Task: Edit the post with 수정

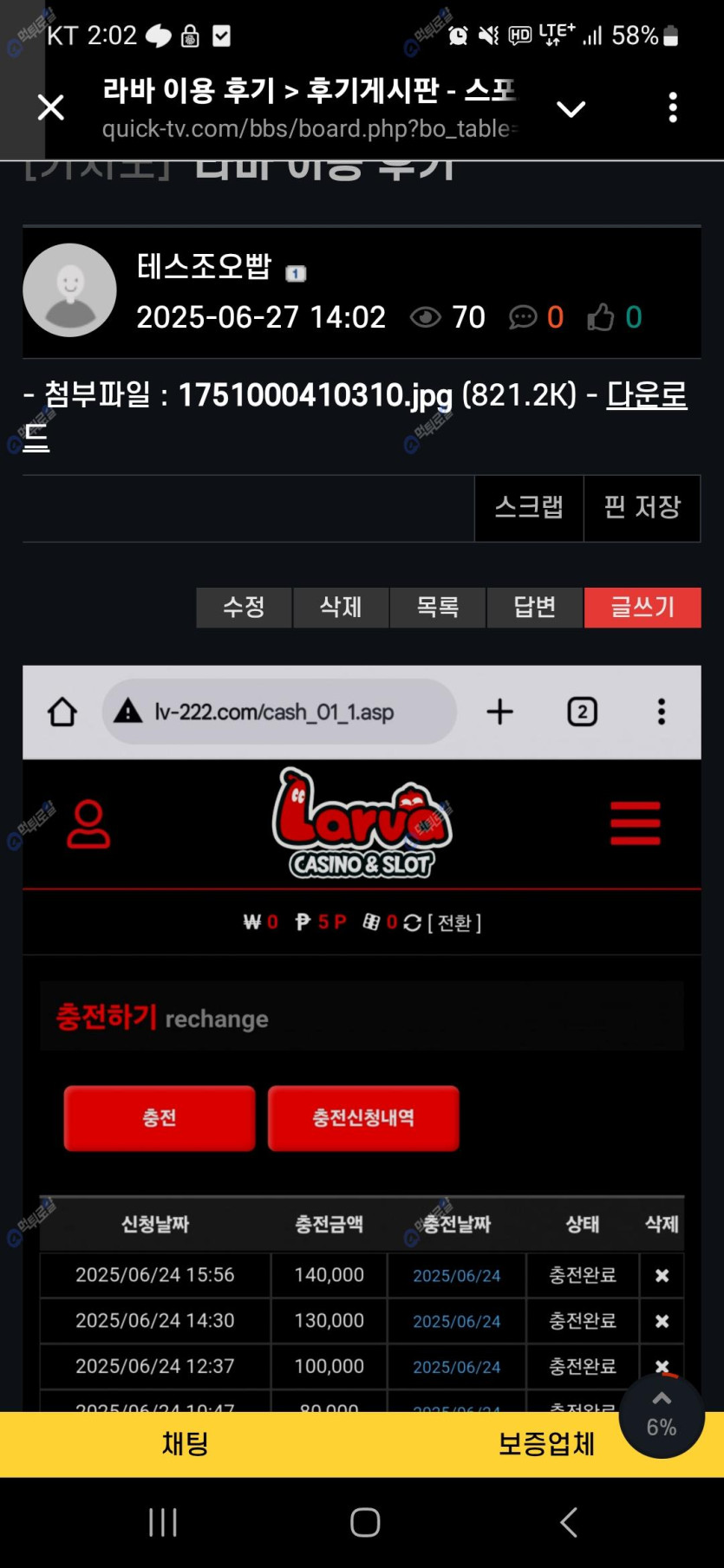Action: [244, 607]
